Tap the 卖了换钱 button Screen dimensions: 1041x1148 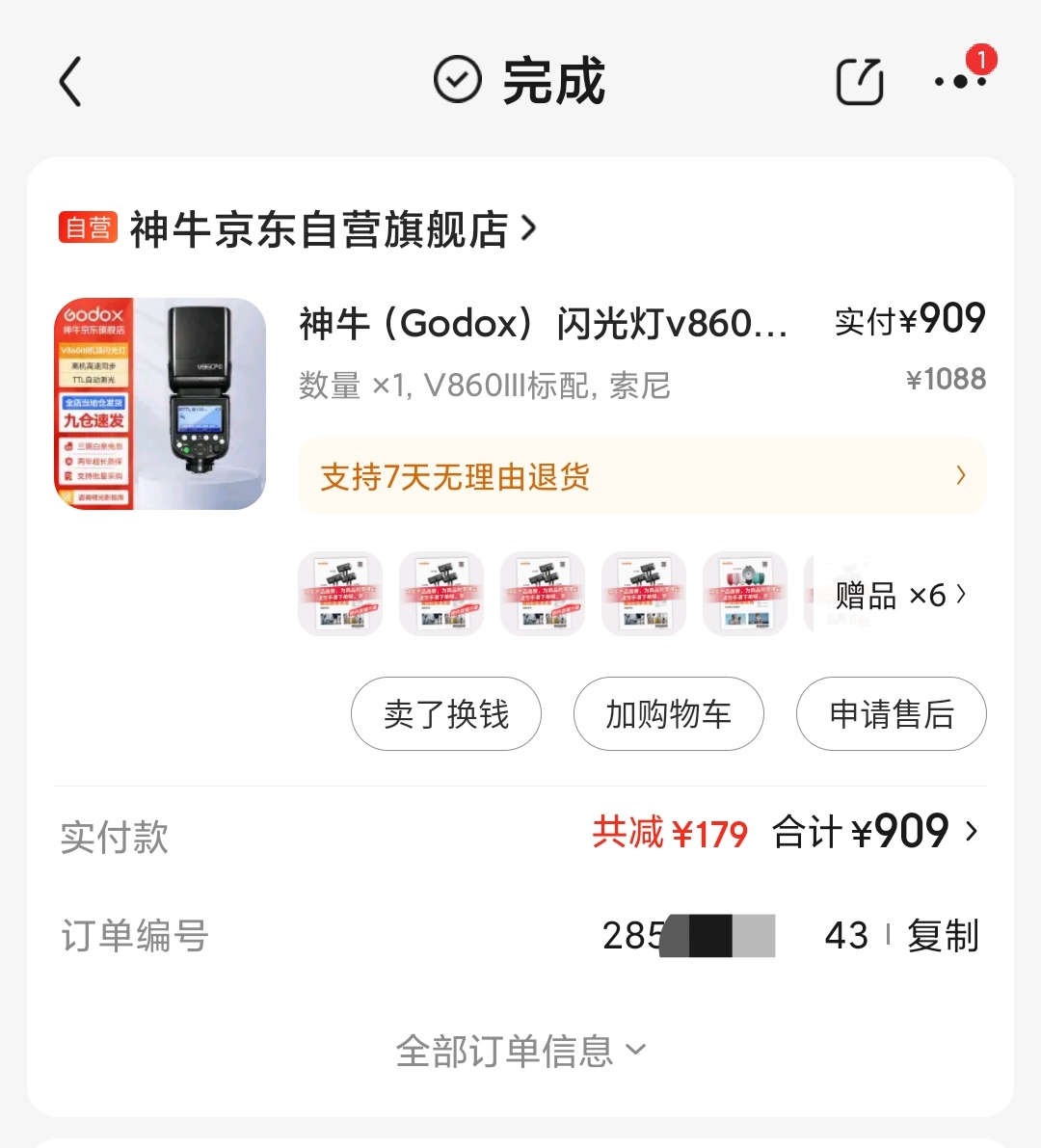click(x=446, y=714)
